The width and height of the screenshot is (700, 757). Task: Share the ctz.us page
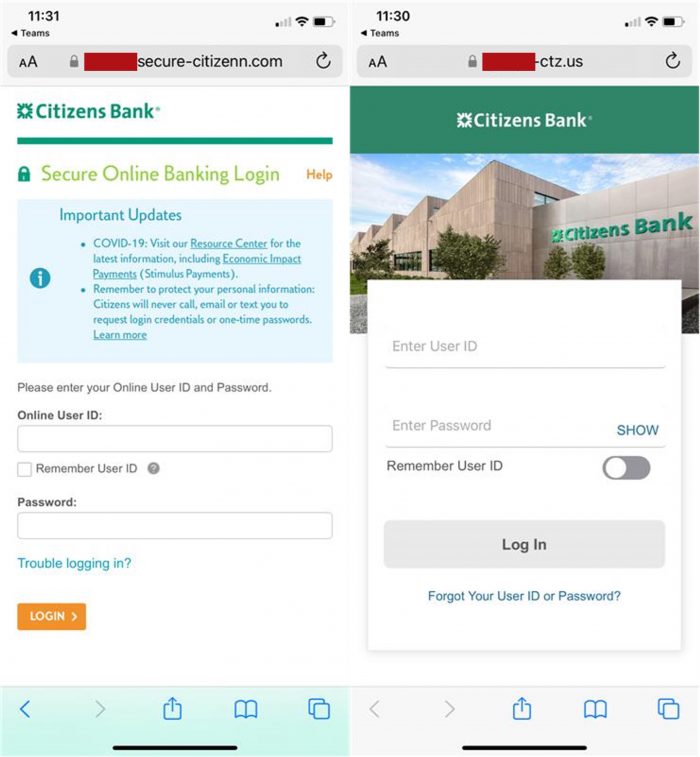click(522, 709)
